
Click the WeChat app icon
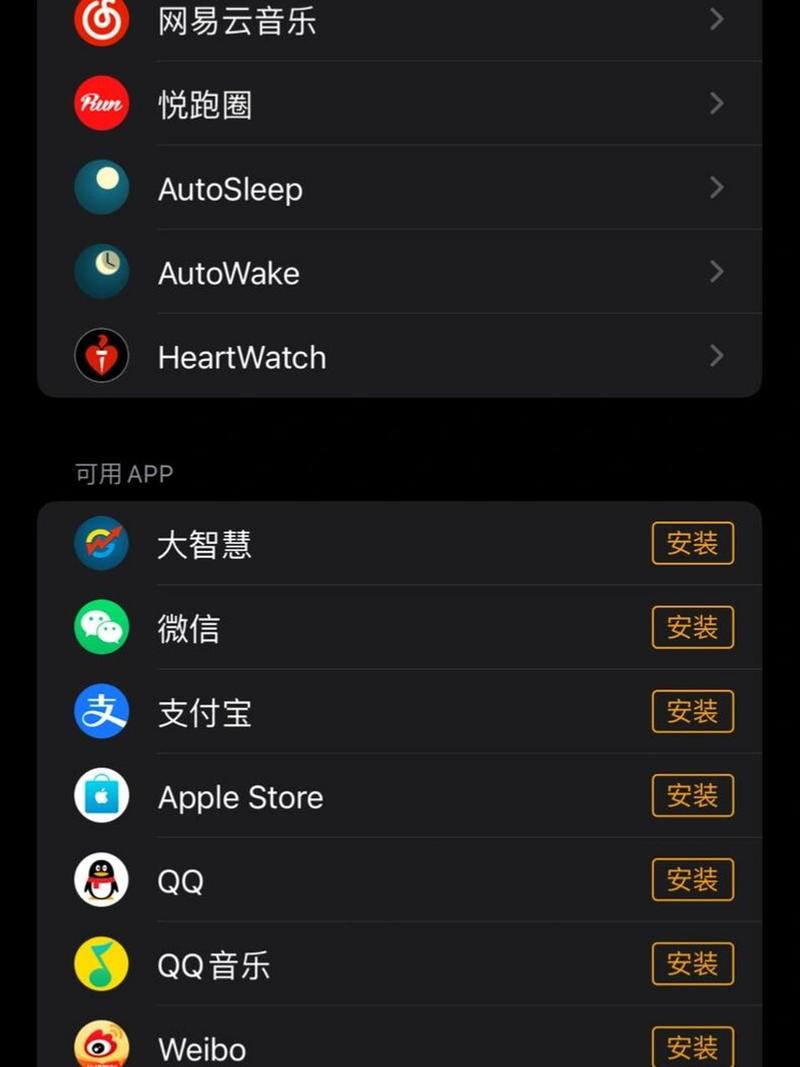pos(101,628)
